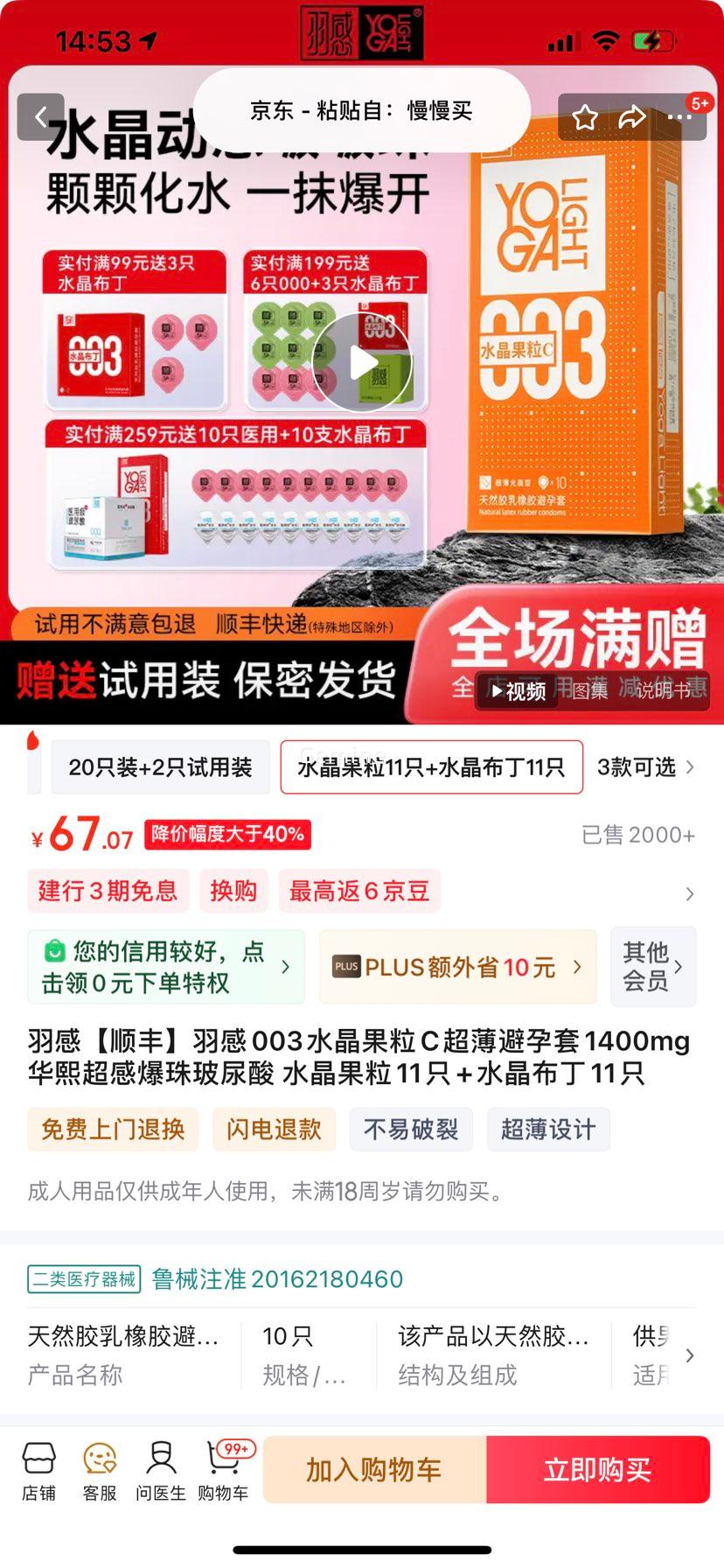Select 水晶果粒11只+水晶布丁11只 variant
The image size is (724, 1568).
tap(431, 767)
